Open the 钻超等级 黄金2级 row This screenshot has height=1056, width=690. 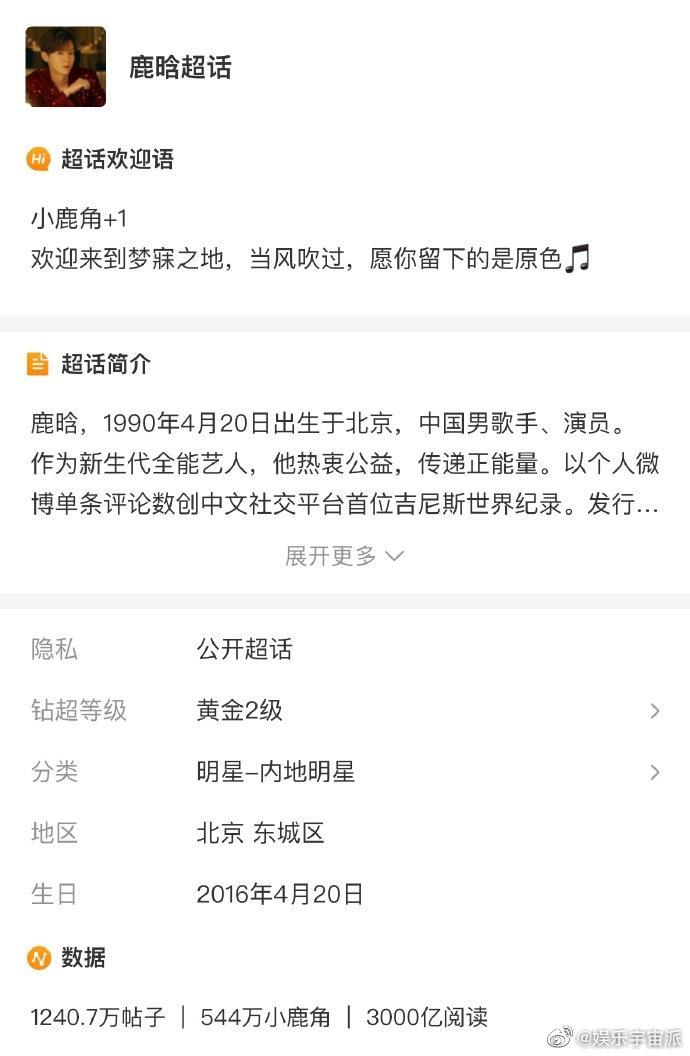pyautogui.click(x=344, y=711)
